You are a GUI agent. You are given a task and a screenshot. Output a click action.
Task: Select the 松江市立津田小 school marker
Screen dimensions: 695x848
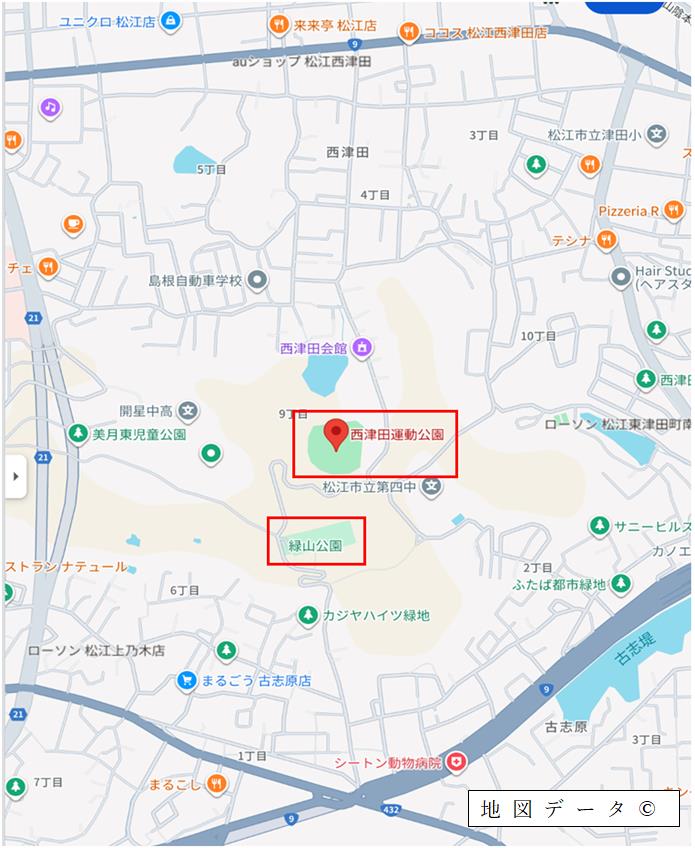[657, 133]
